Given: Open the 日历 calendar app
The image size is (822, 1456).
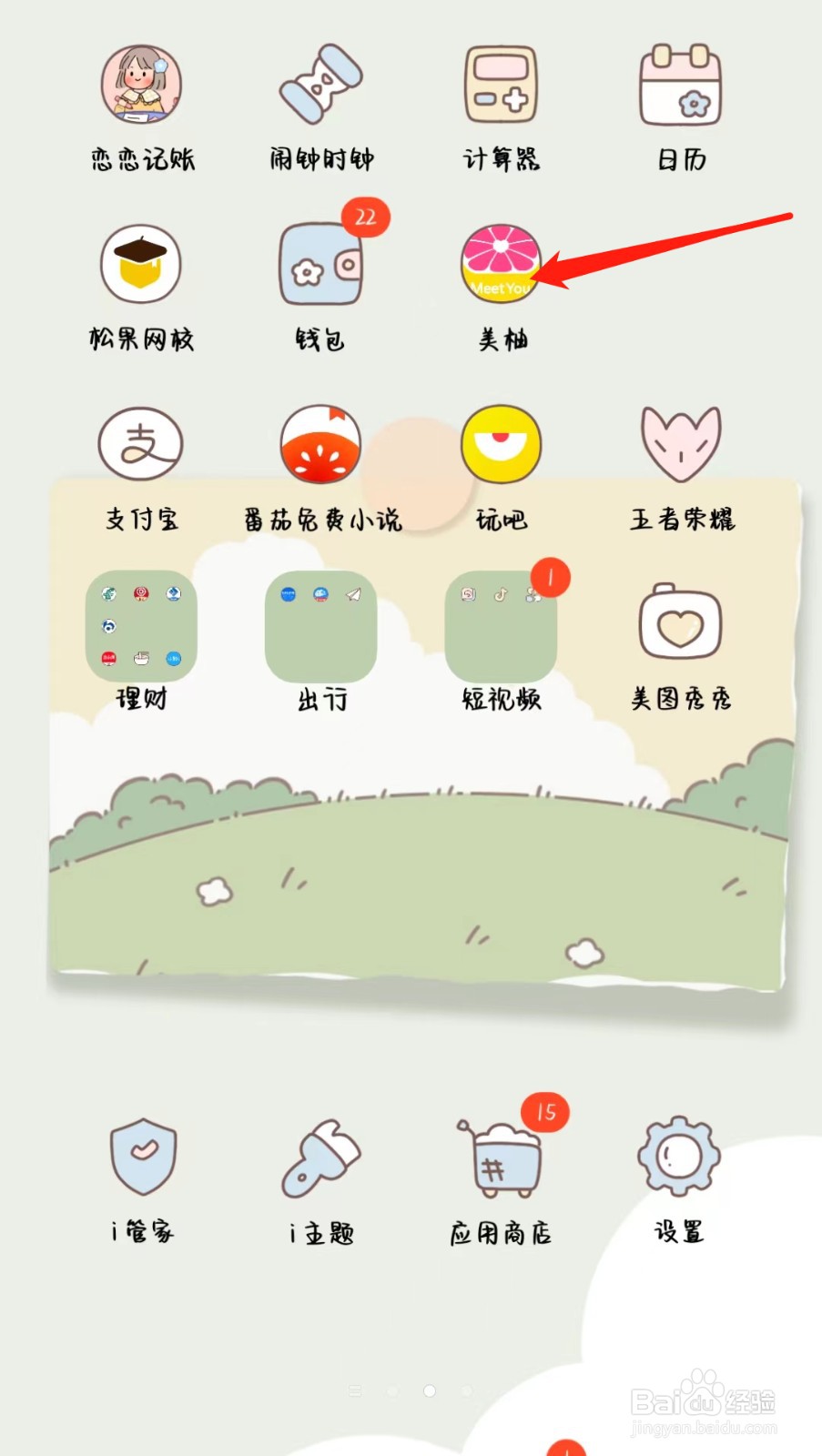Looking at the screenshot, I should (x=681, y=85).
